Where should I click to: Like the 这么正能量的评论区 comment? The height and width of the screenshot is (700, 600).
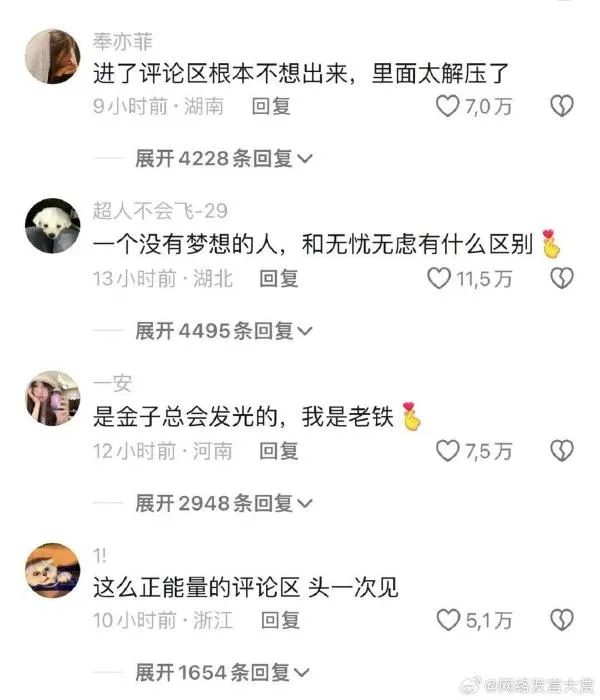pos(447,621)
